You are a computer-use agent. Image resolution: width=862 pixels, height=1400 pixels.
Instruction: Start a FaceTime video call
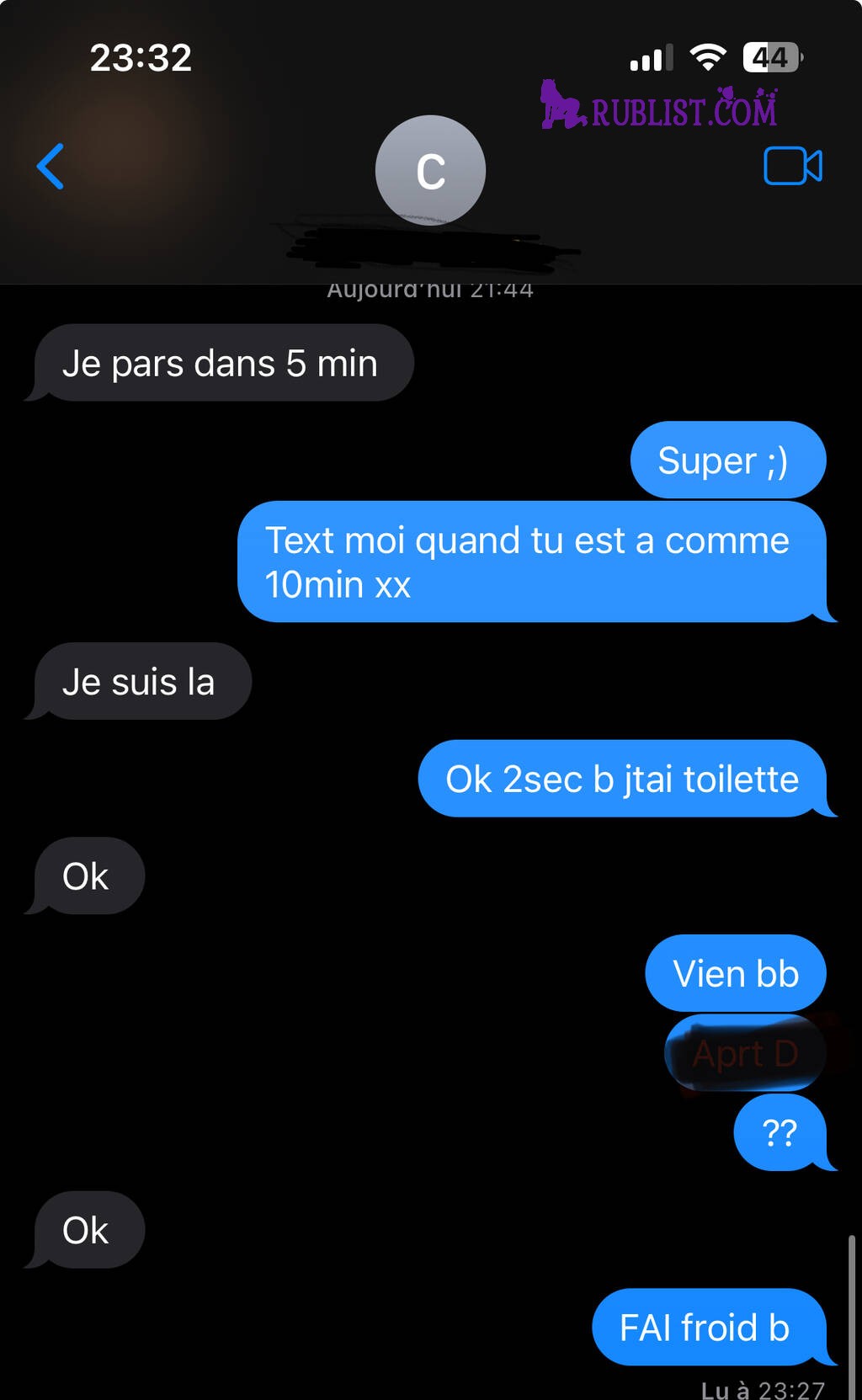pyautogui.click(x=792, y=166)
